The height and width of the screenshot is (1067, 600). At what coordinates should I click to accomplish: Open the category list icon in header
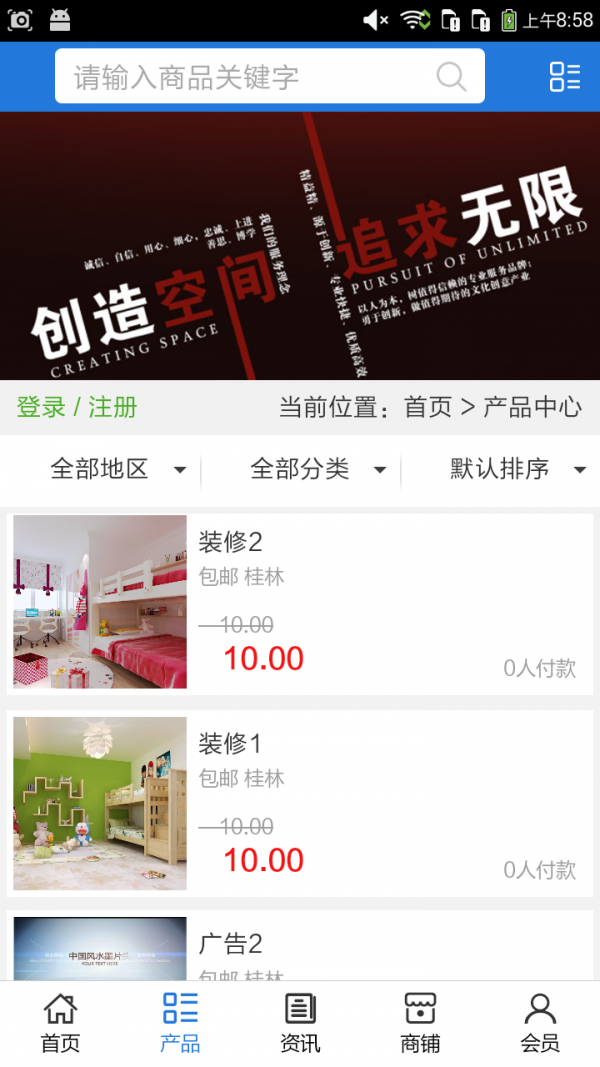[x=564, y=77]
